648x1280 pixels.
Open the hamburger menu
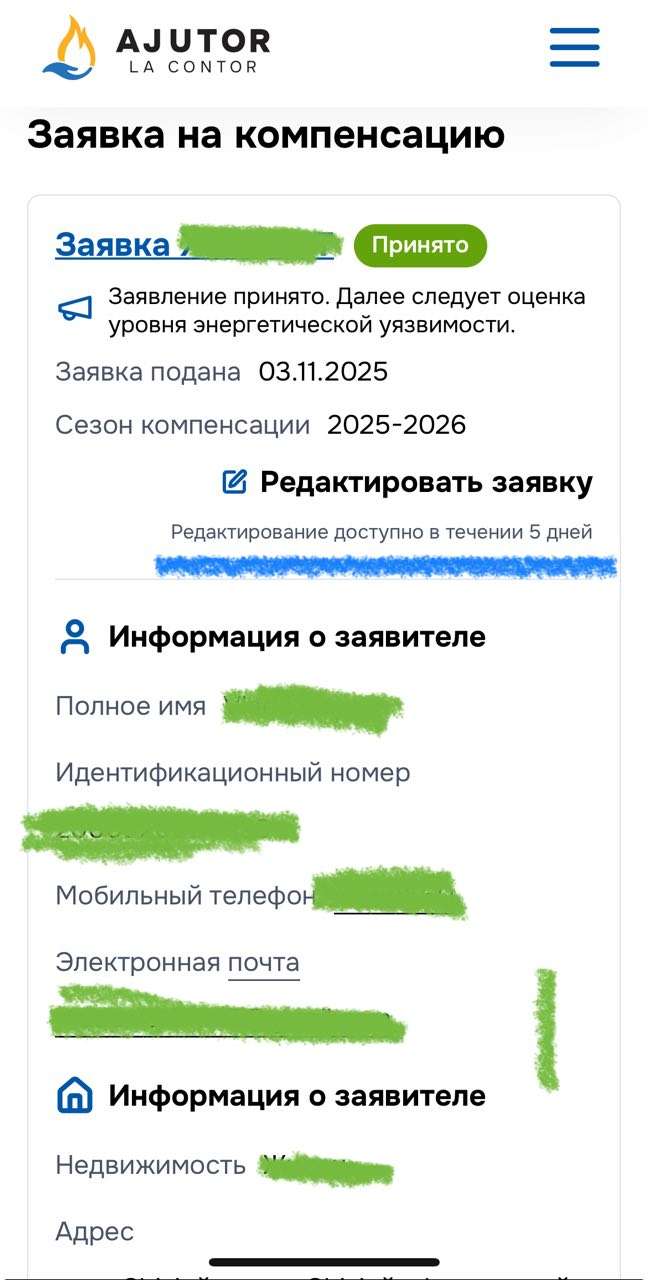(574, 47)
